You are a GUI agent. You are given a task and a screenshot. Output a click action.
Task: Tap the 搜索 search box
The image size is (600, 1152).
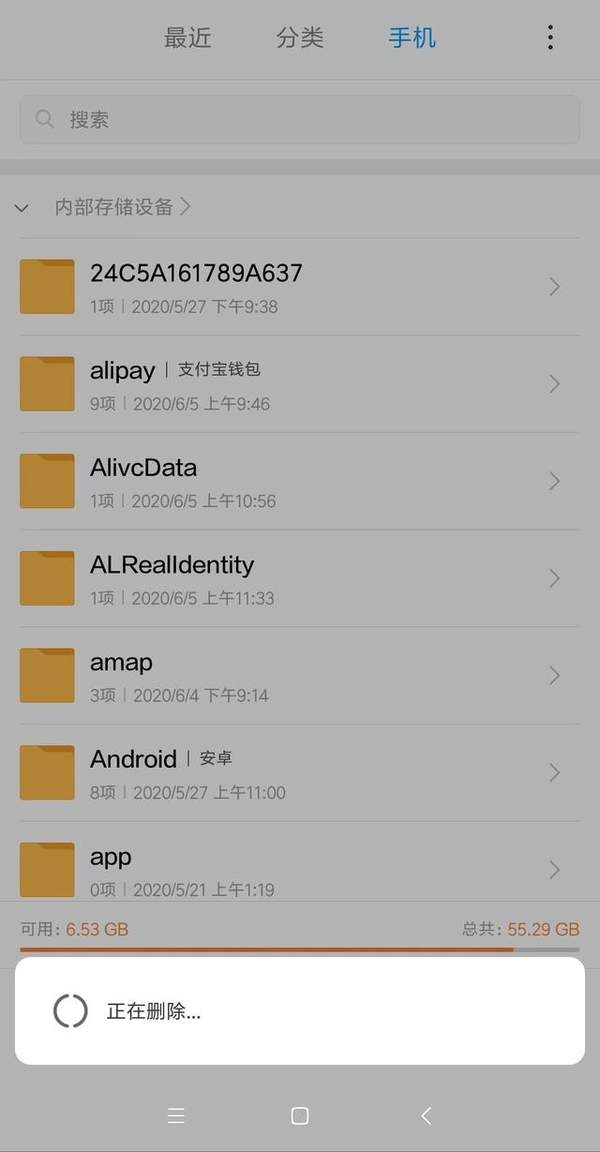[300, 119]
